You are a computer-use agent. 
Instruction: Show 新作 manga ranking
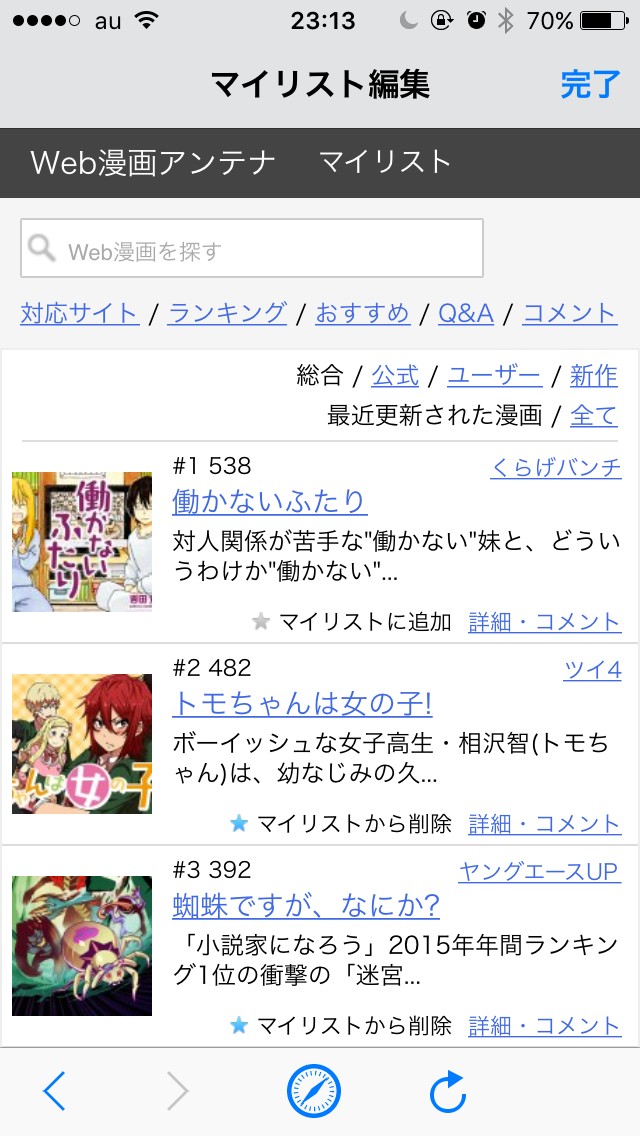click(x=594, y=376)
